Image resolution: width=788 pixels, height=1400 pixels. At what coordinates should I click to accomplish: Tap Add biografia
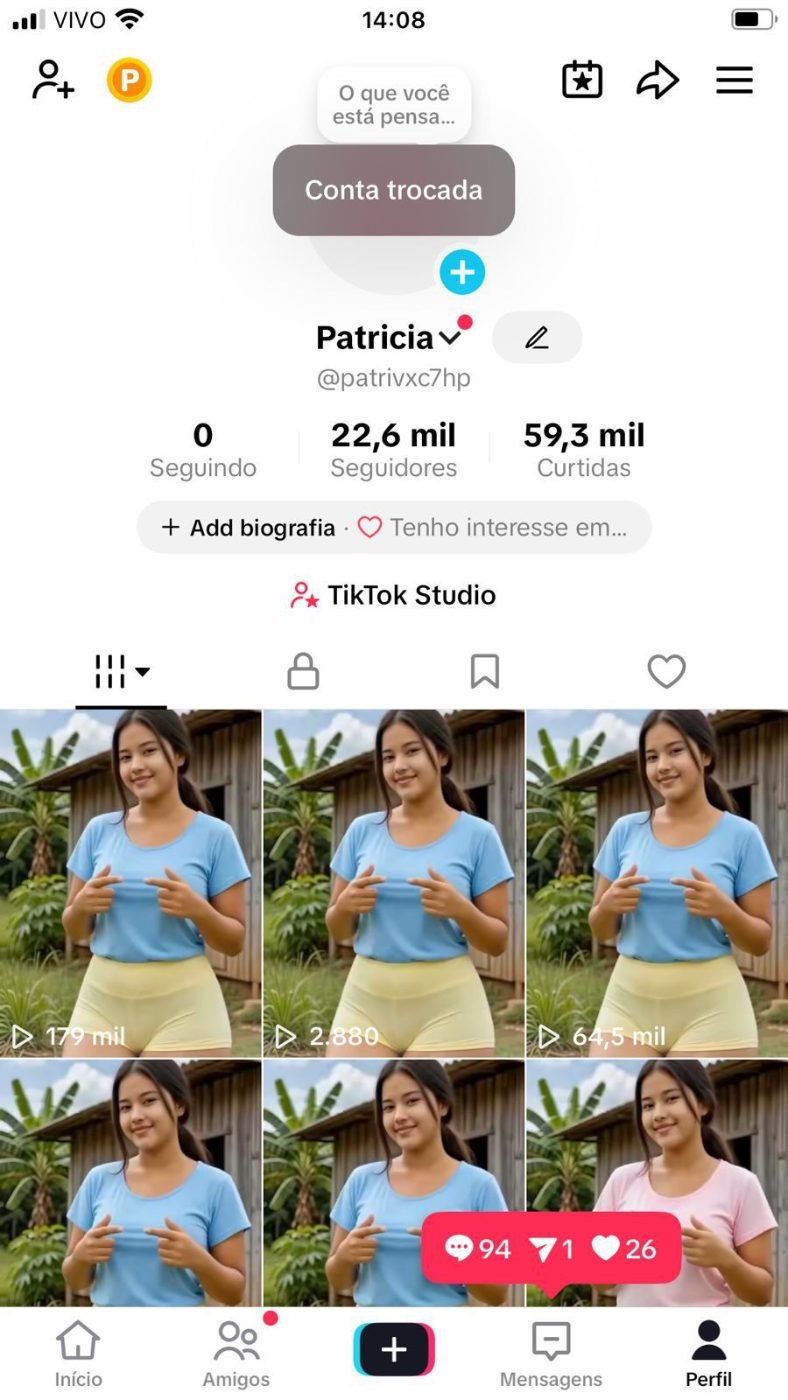point(250,527)
